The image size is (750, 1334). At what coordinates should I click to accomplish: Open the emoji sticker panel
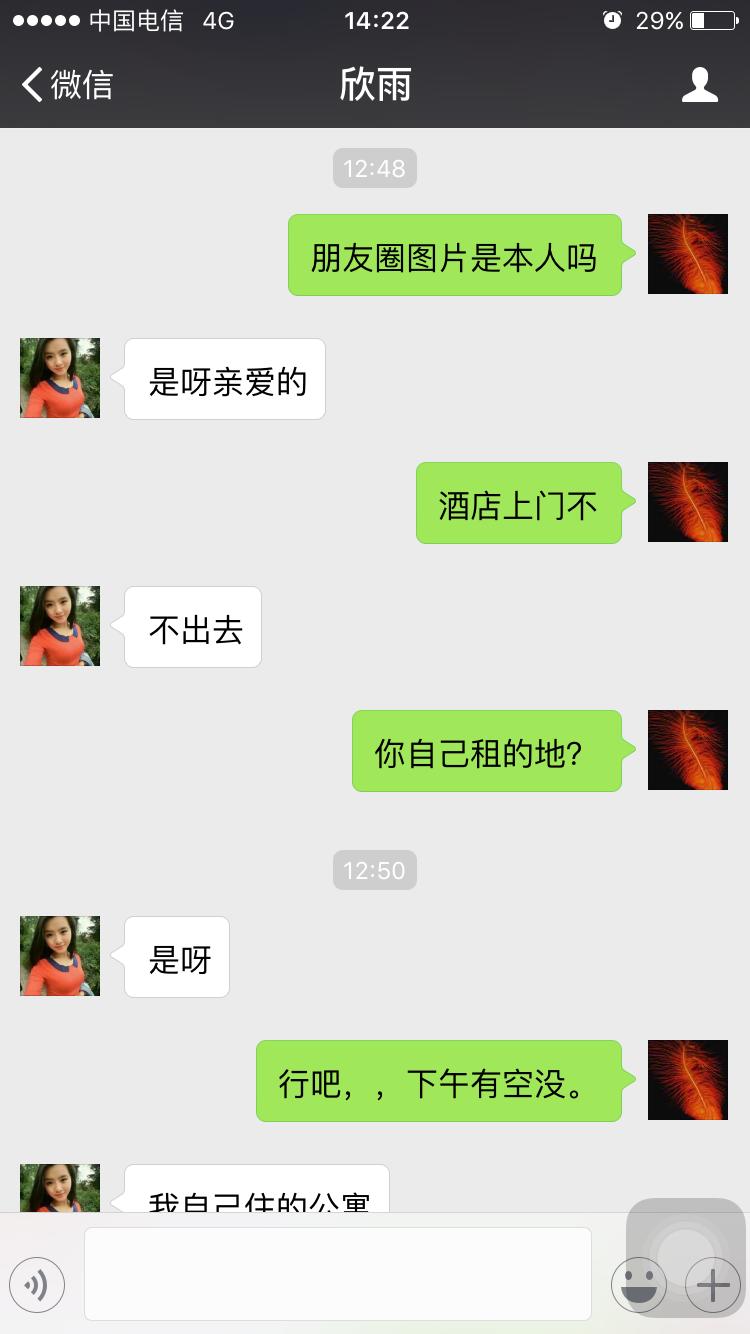[x=638, y=1284]
